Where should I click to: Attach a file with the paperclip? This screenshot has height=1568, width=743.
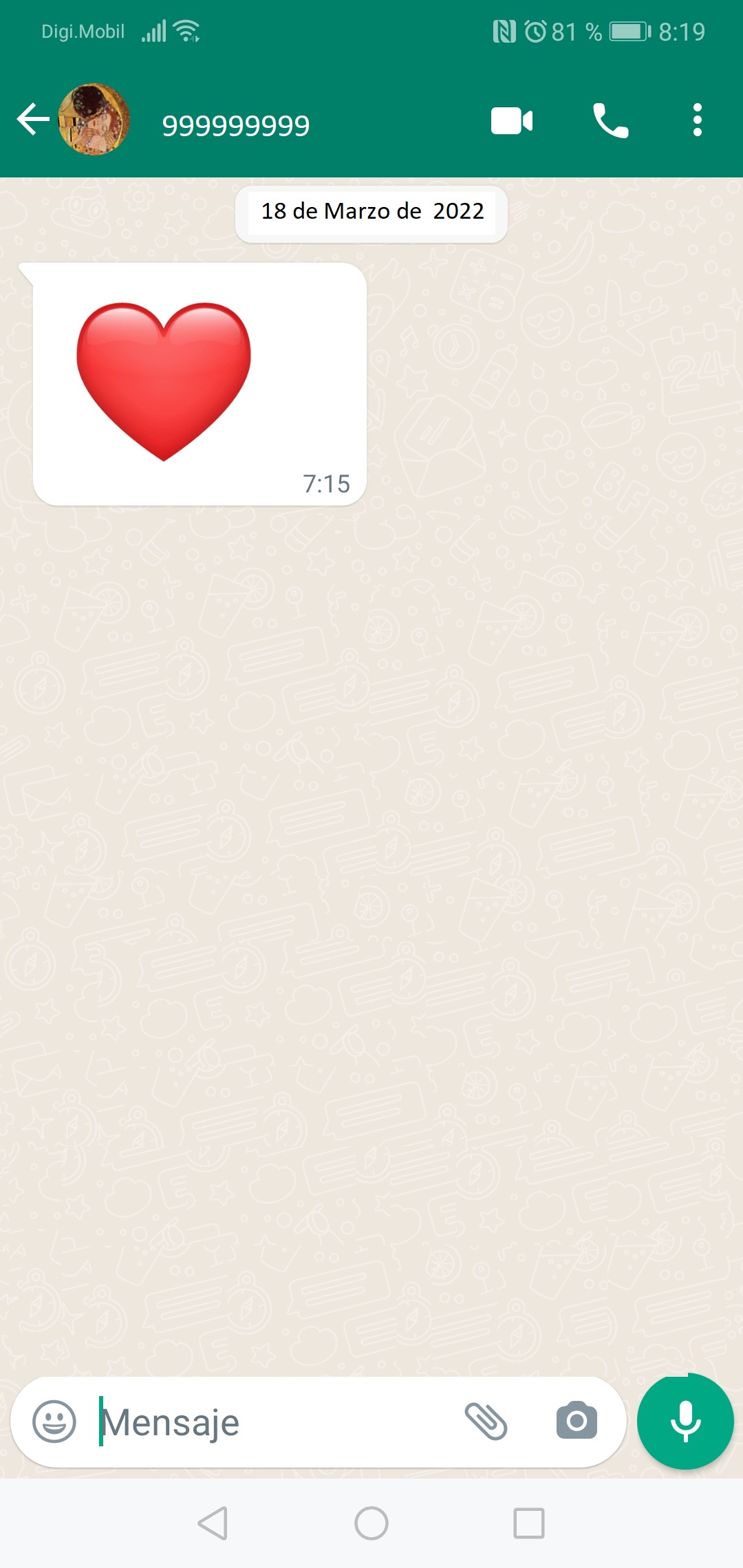click(486, 1422)
